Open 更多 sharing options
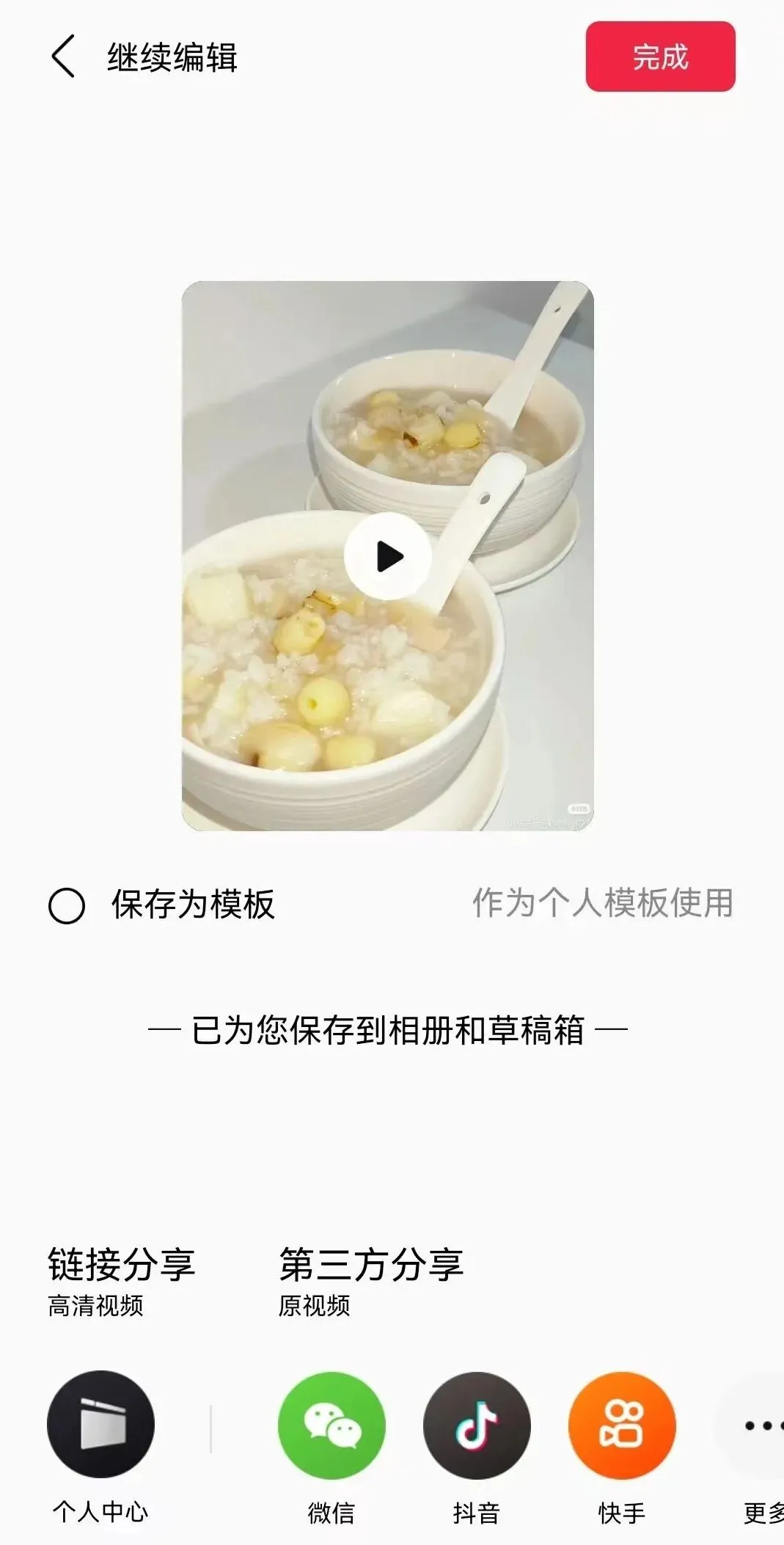Image resolution: width=784 pixels, height=1545 pixels. pyautogui.click(x=755, y=1425)
